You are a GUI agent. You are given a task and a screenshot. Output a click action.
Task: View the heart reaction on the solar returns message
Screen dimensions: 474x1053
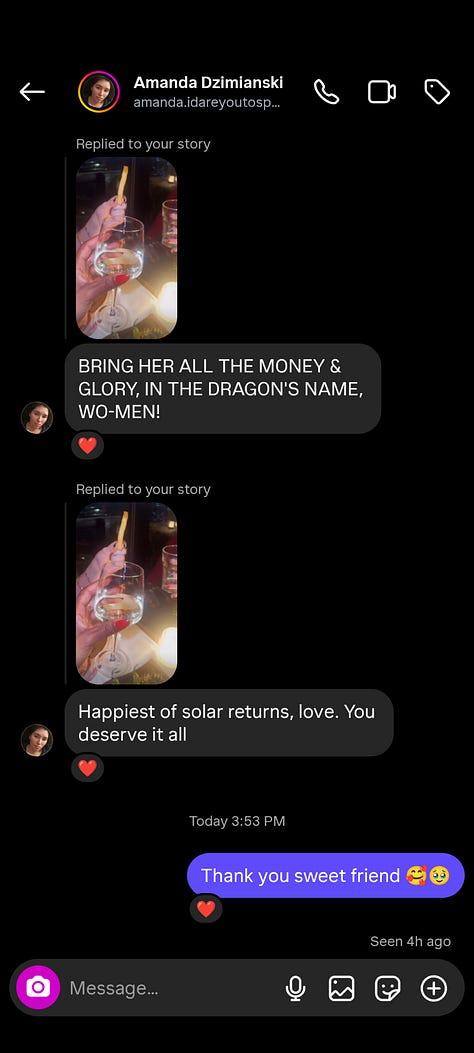click(x=87, y=768)
